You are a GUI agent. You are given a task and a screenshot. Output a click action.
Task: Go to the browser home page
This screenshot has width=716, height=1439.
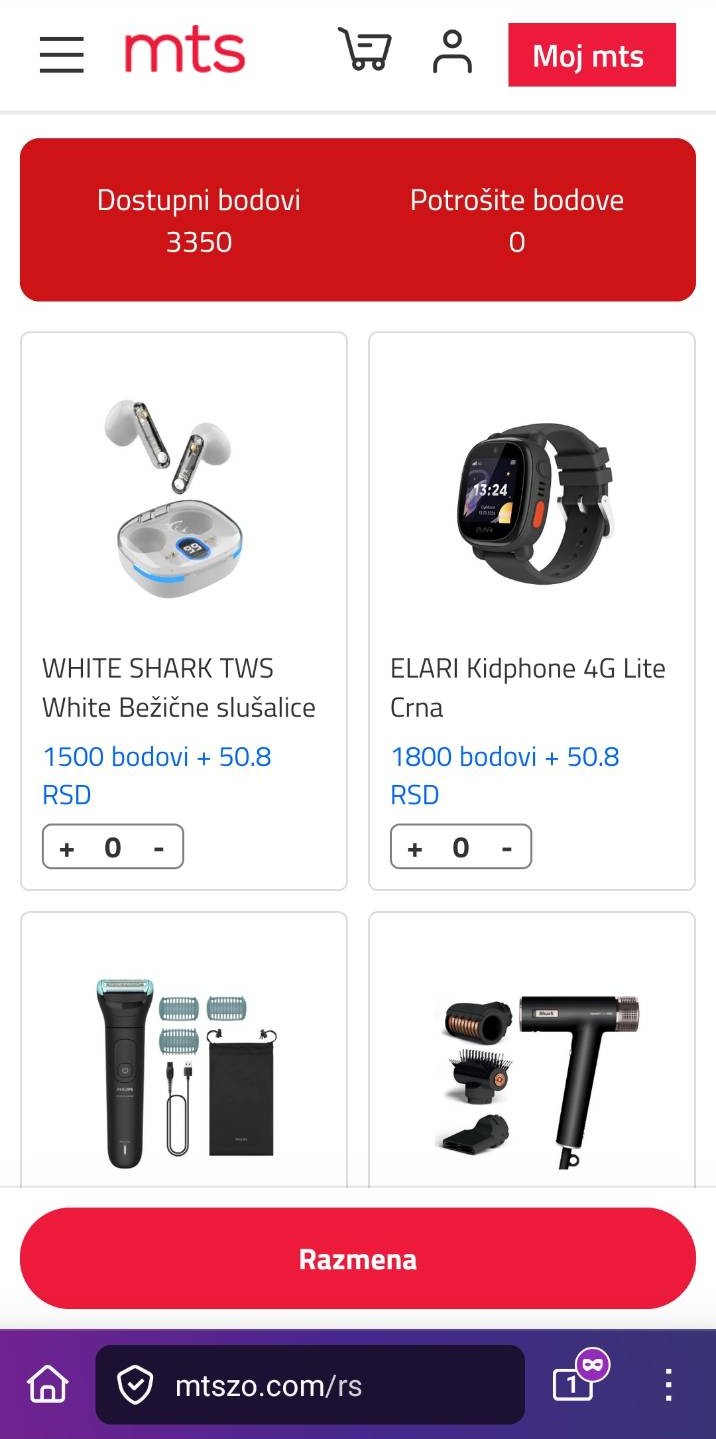[x=48, y=1385]
